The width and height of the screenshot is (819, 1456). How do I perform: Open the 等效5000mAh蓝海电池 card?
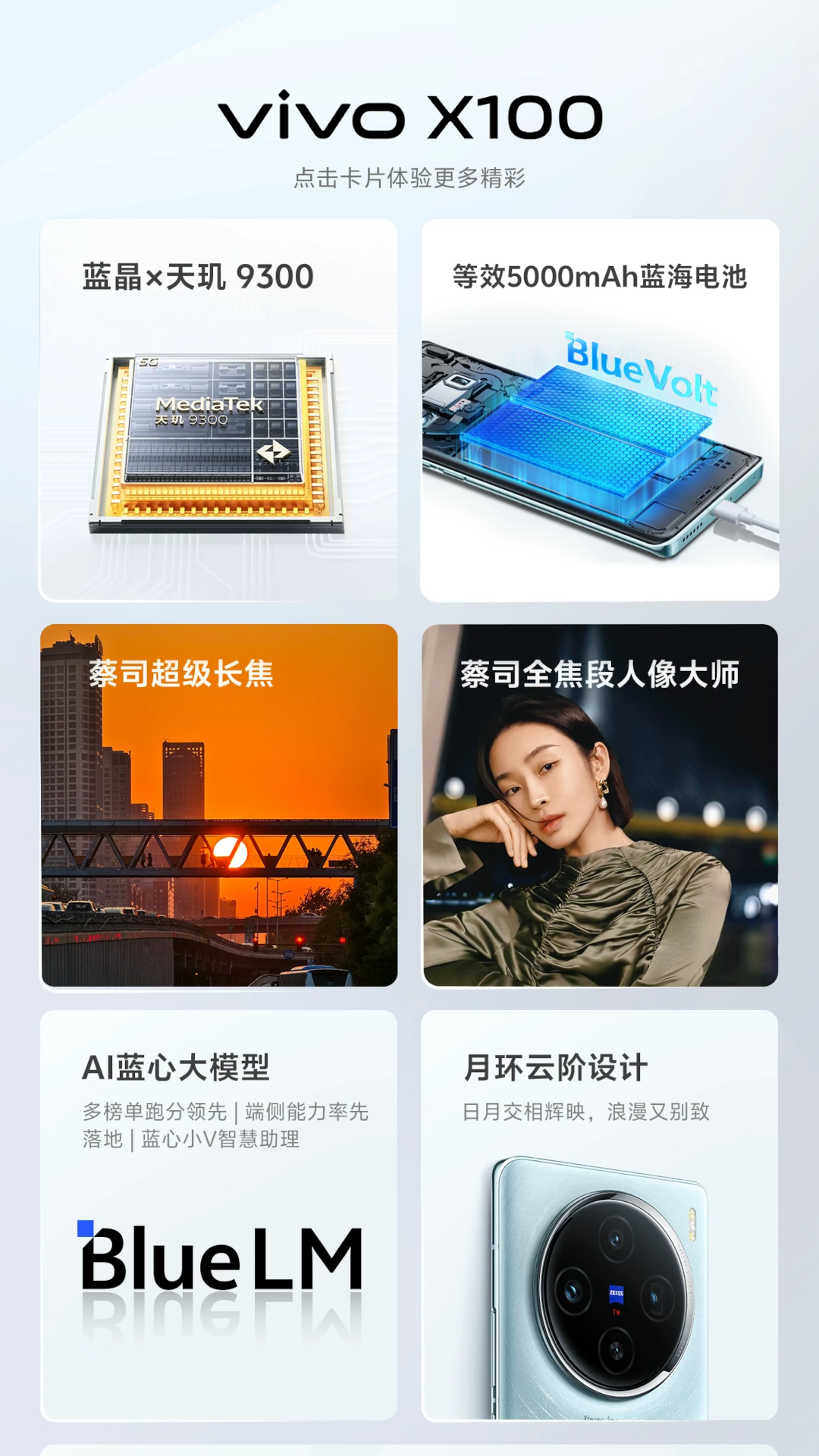pos(600,409)
